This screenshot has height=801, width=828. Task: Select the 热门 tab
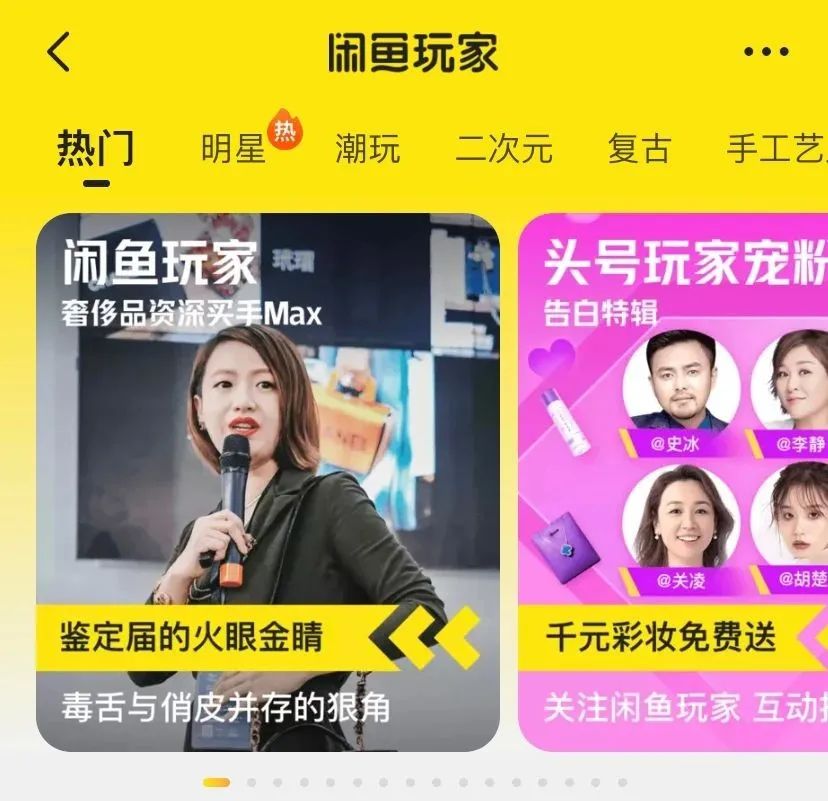(x=96, y=149)
